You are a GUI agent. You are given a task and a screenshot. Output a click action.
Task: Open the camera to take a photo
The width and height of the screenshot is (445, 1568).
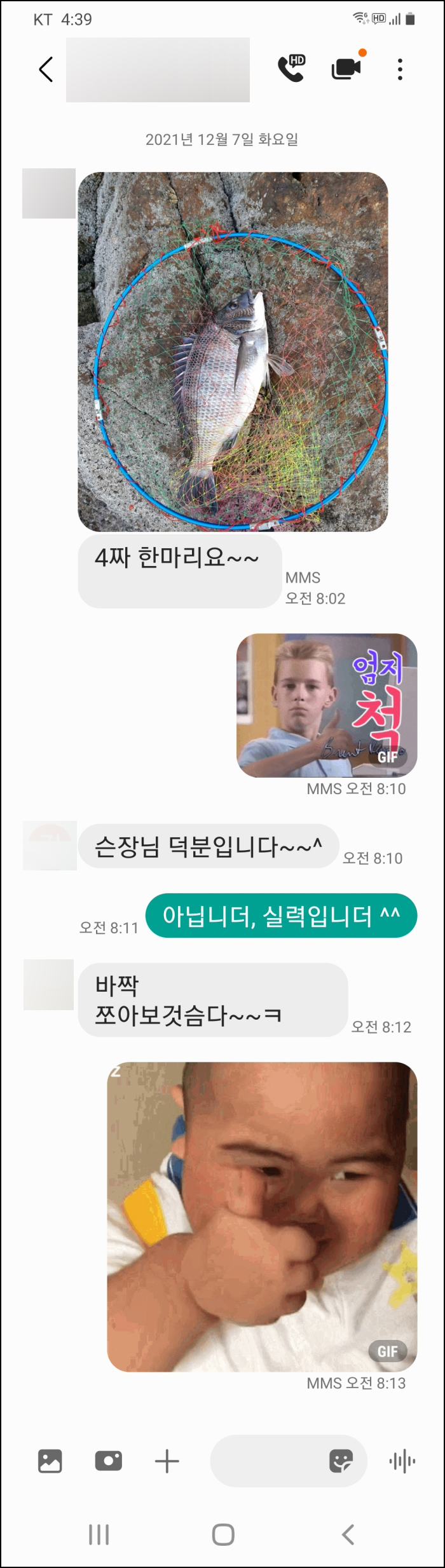109,1461
